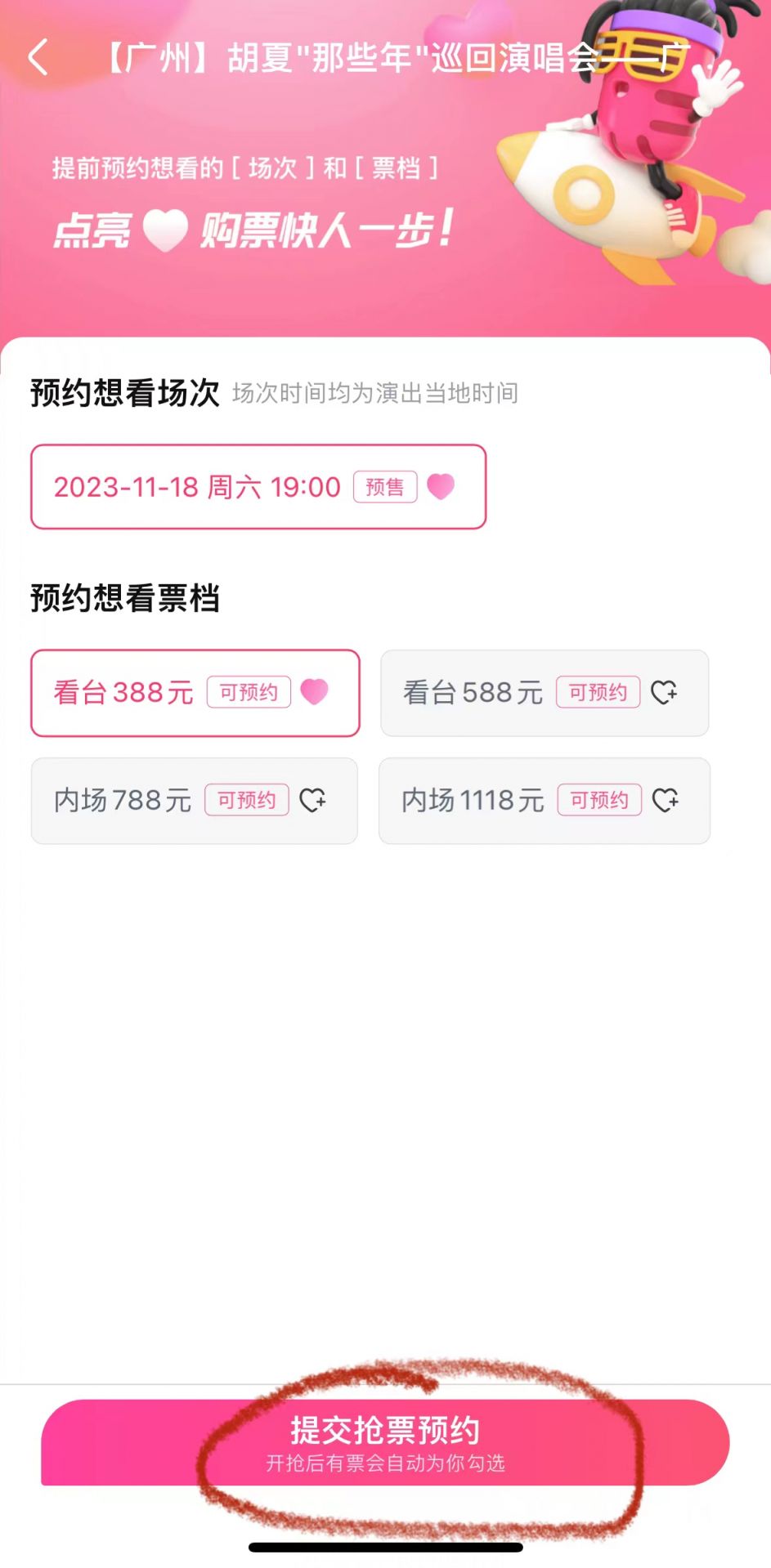Unselect the 看台388元 ticket tier
The height and width of the screenshot is (1568, 771).
(195, 693)
